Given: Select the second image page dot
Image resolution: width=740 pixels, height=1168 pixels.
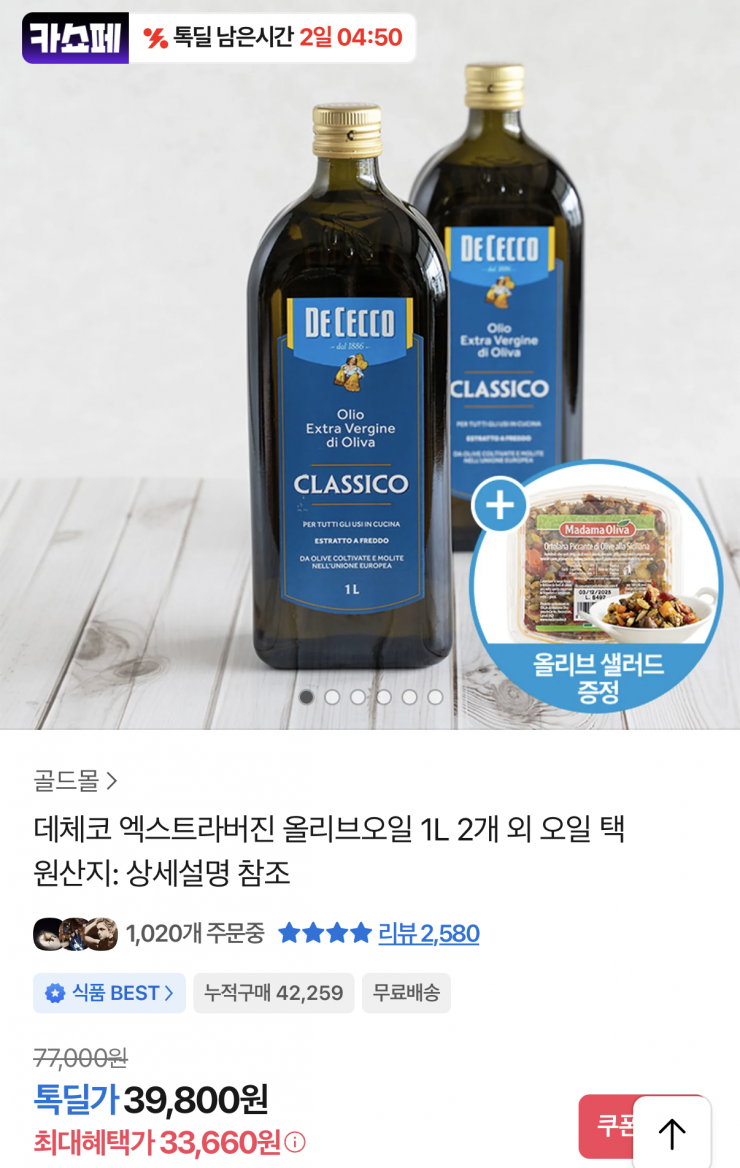Looking at the screenshot, I should 332,697.
